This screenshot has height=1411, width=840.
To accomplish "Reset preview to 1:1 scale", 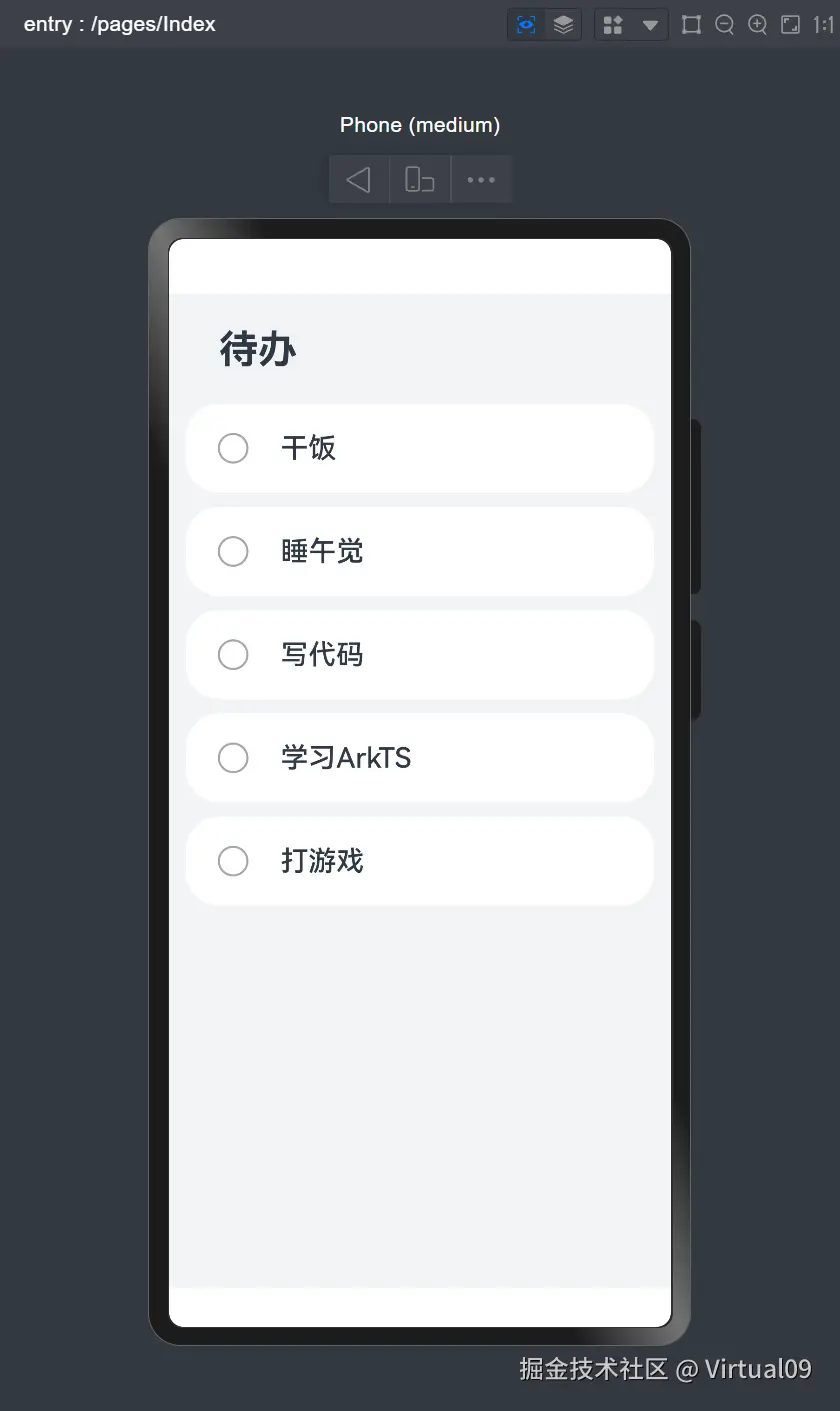I will (824, 25).
